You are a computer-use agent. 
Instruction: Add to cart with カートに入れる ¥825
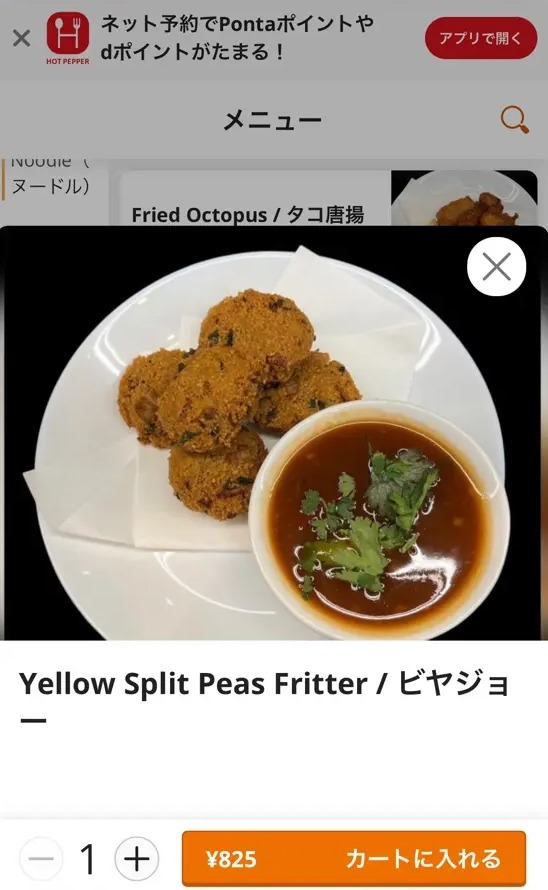(x=354, y=859)
